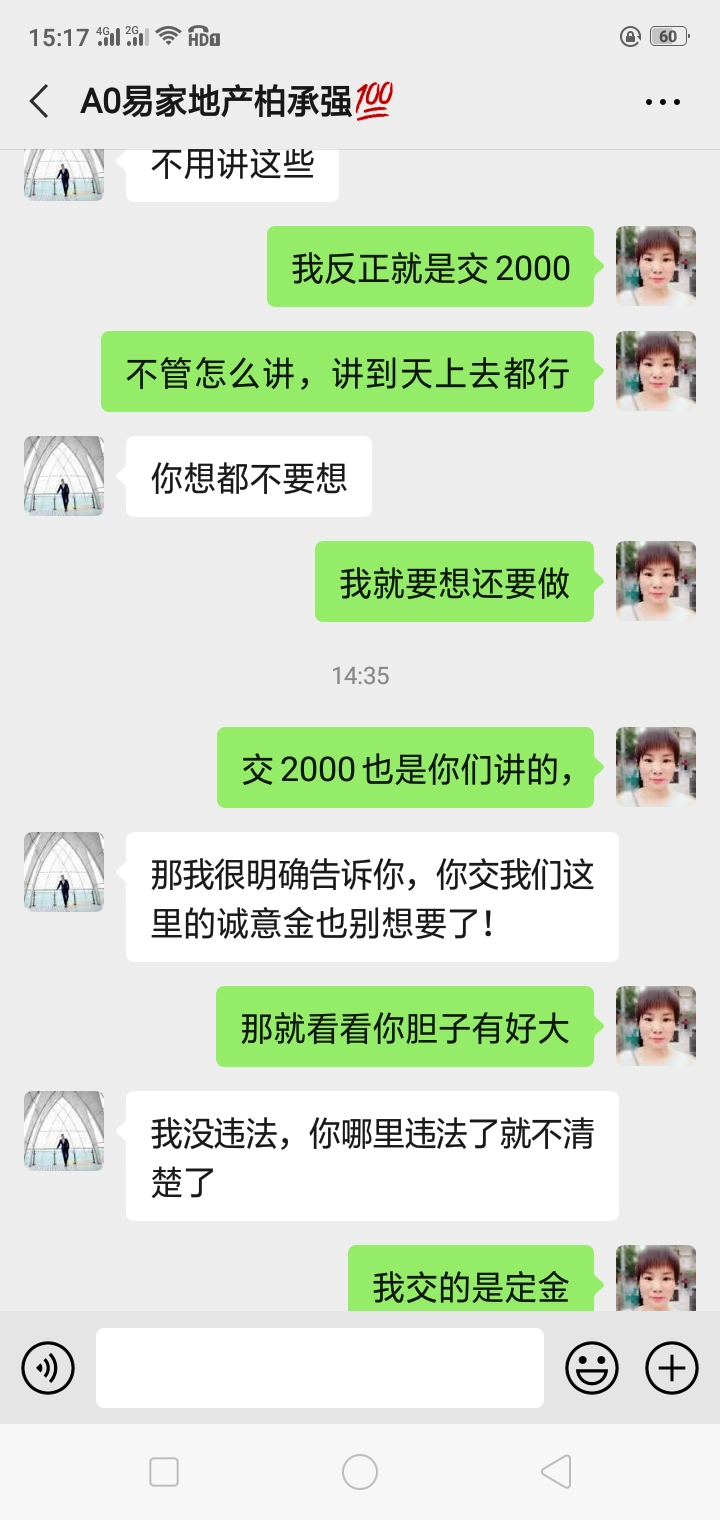Tap the message bubble saying 我反正就是交2000

tap(430, 268)
